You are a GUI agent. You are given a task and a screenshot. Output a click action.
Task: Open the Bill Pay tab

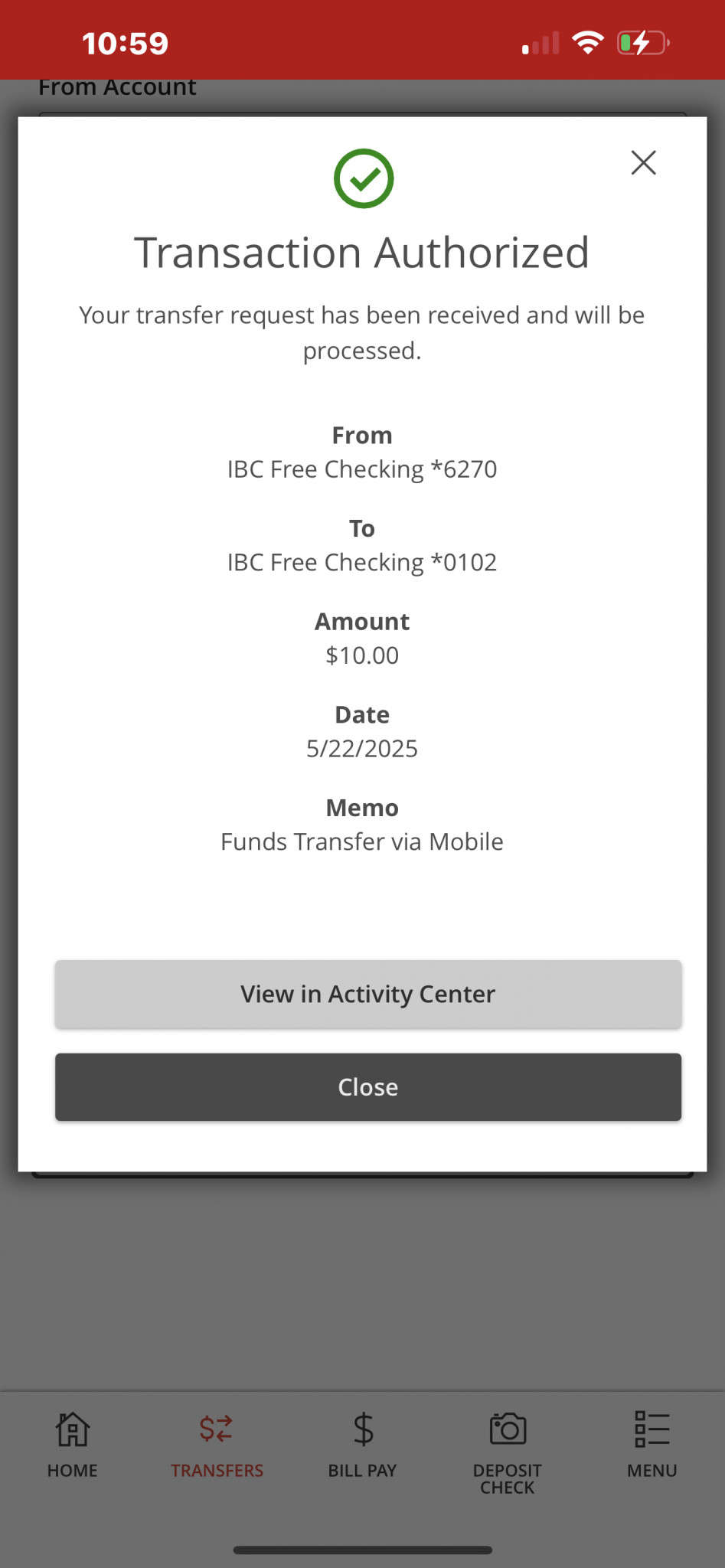pos(362,1445)
